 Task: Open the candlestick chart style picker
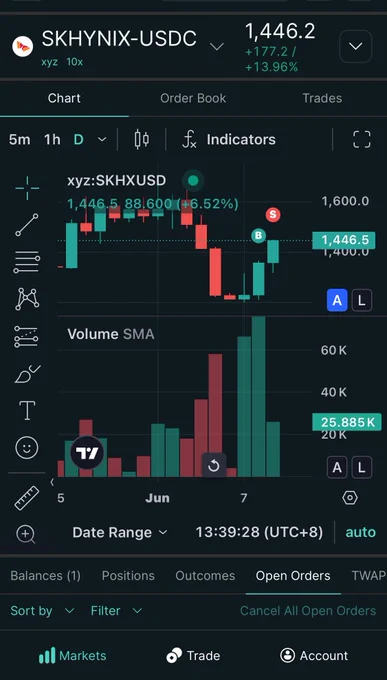[141, 140]
